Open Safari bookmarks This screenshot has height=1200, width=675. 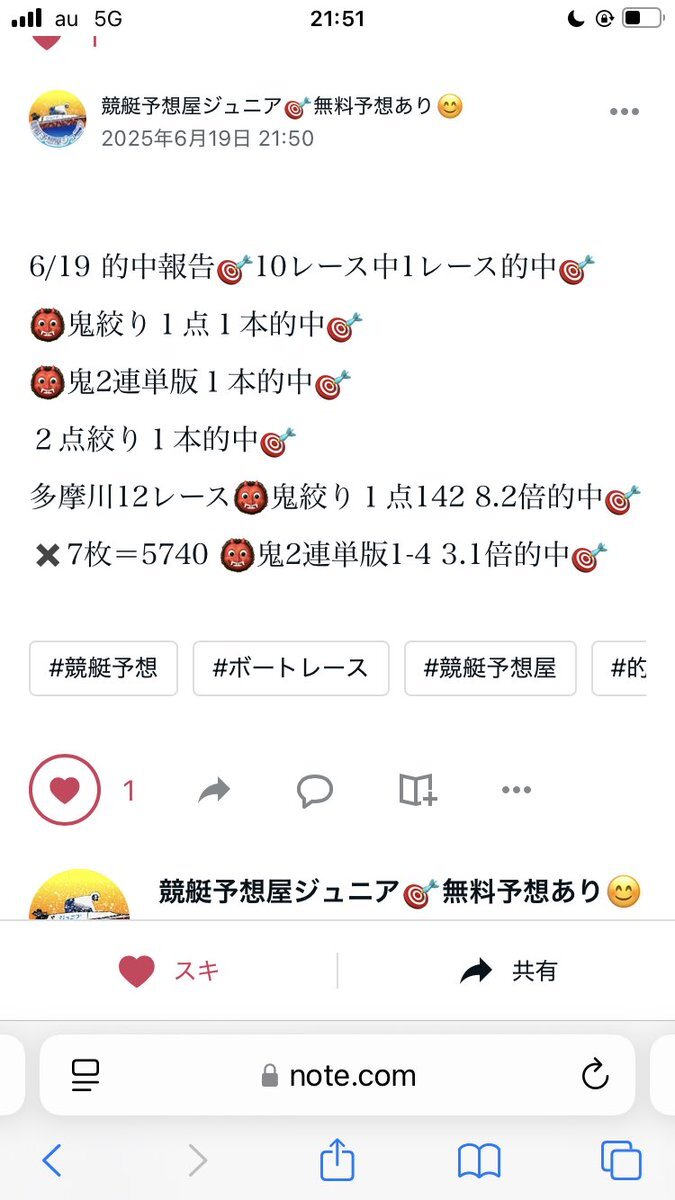(479, 1161)
